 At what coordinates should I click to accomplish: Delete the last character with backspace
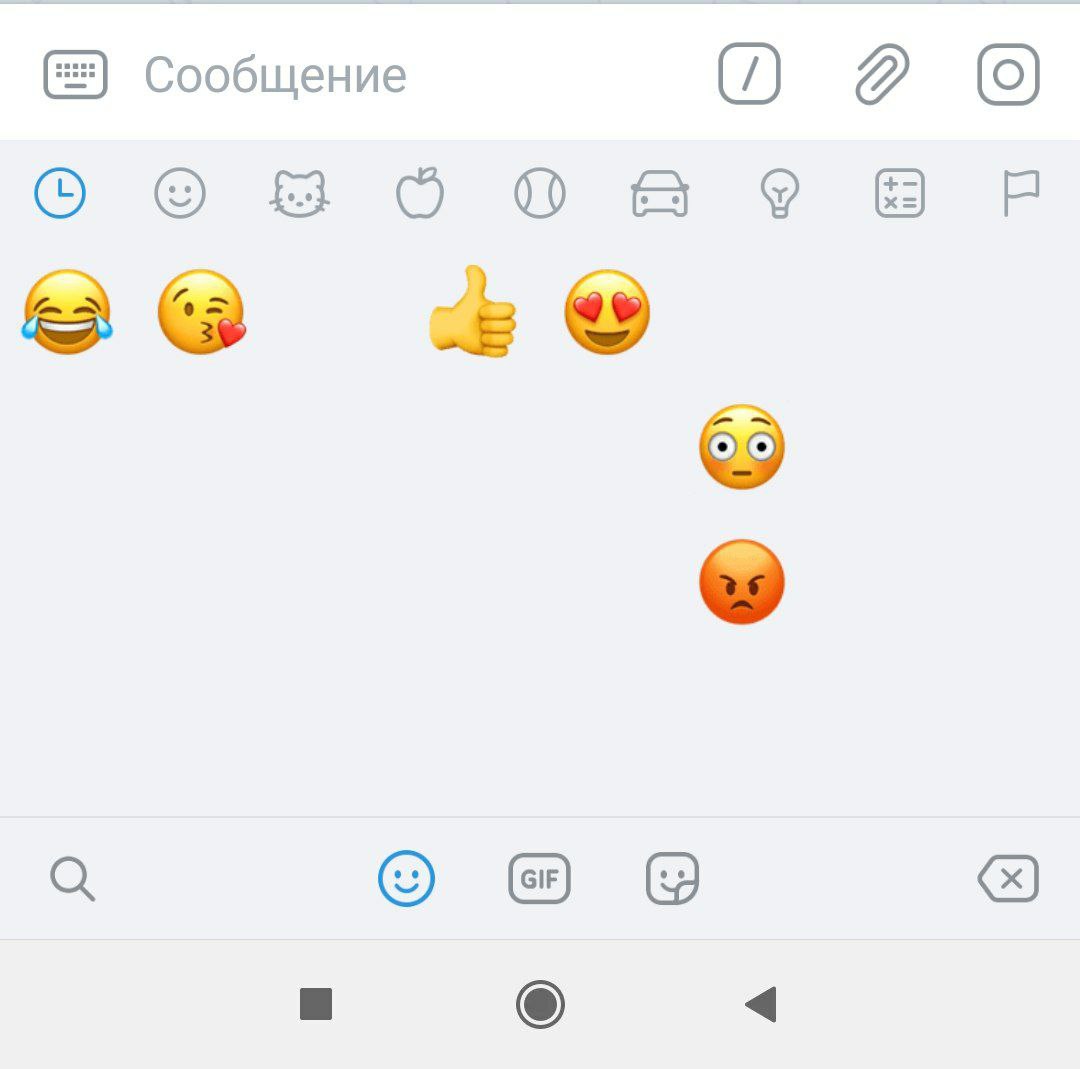click(x=1008, y=879)
